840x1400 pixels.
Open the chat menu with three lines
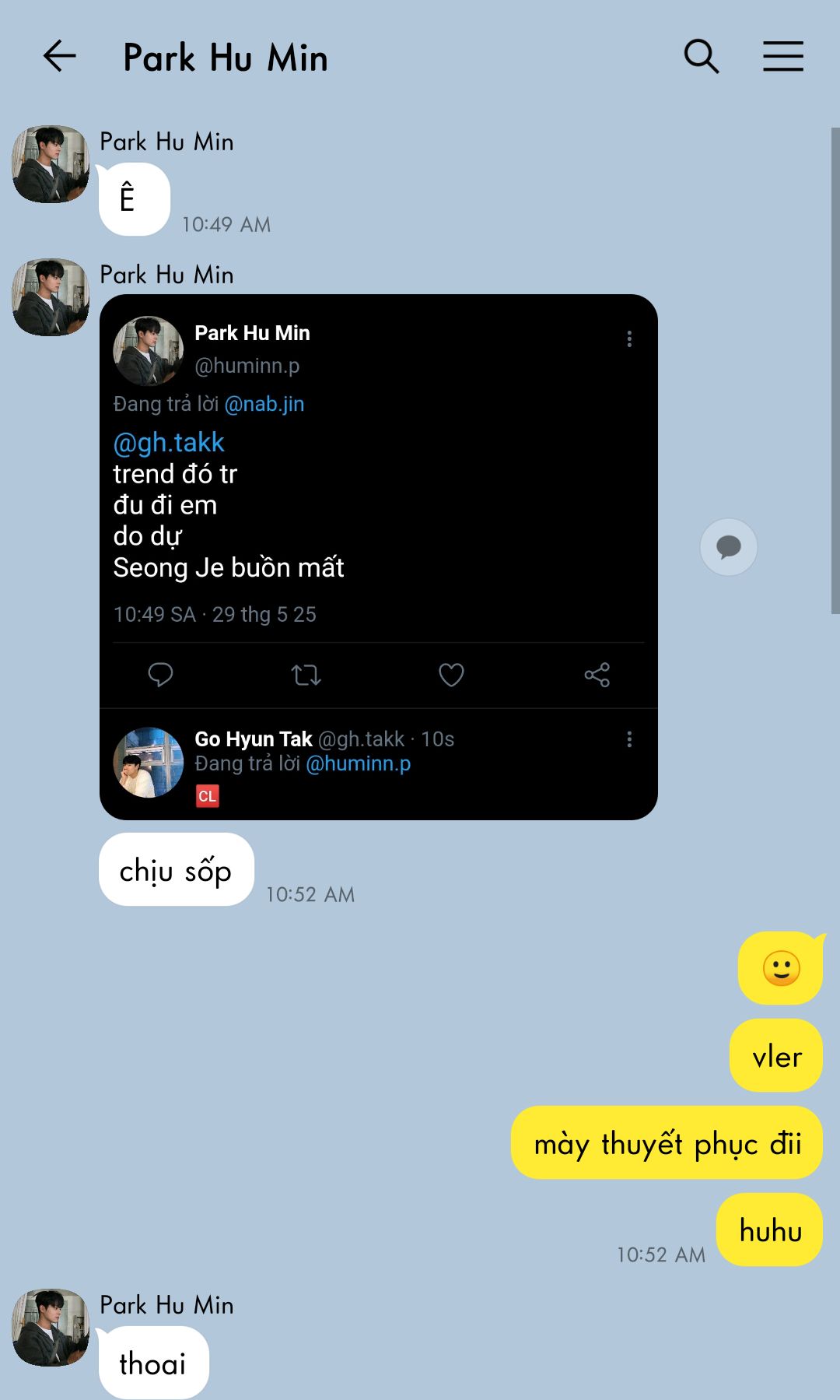(783, 57)
